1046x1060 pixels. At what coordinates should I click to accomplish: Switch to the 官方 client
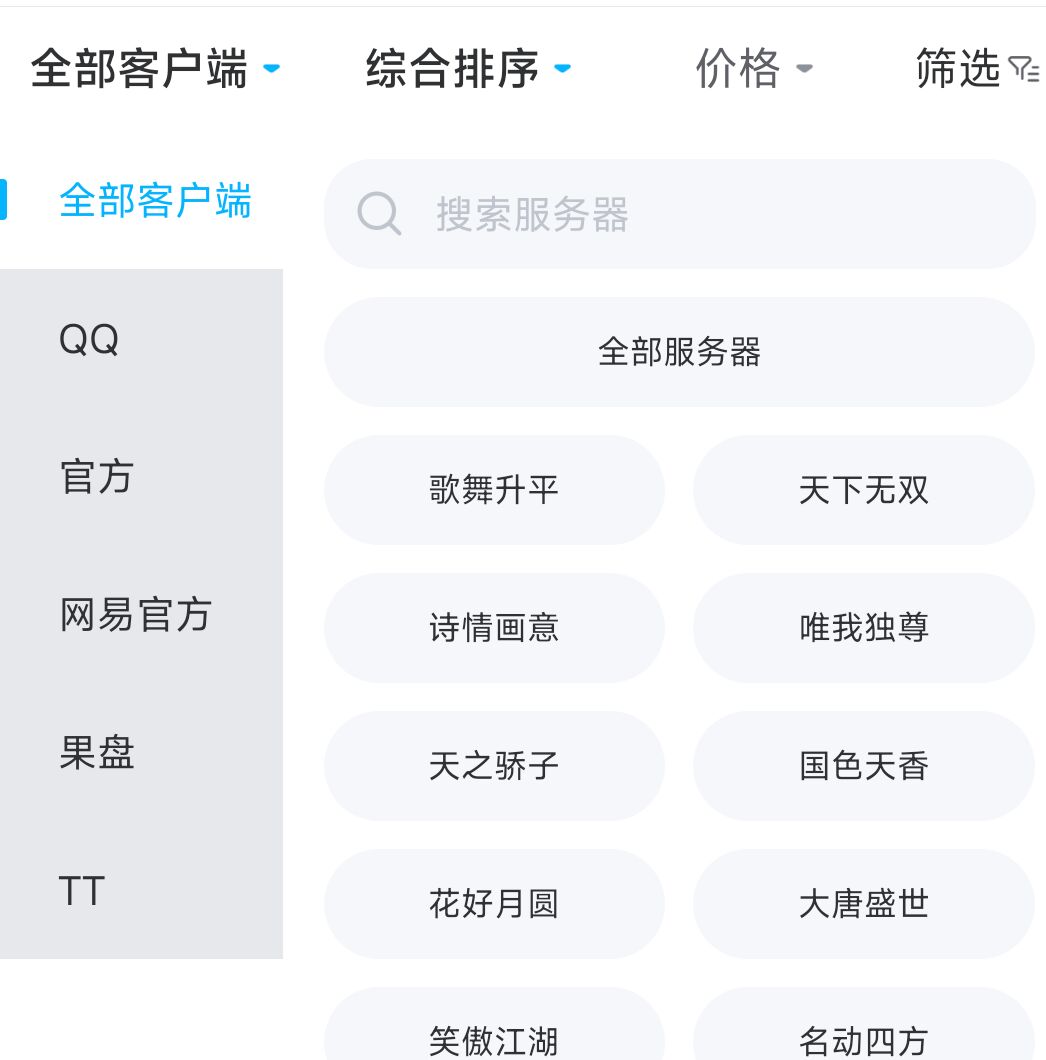97,477
